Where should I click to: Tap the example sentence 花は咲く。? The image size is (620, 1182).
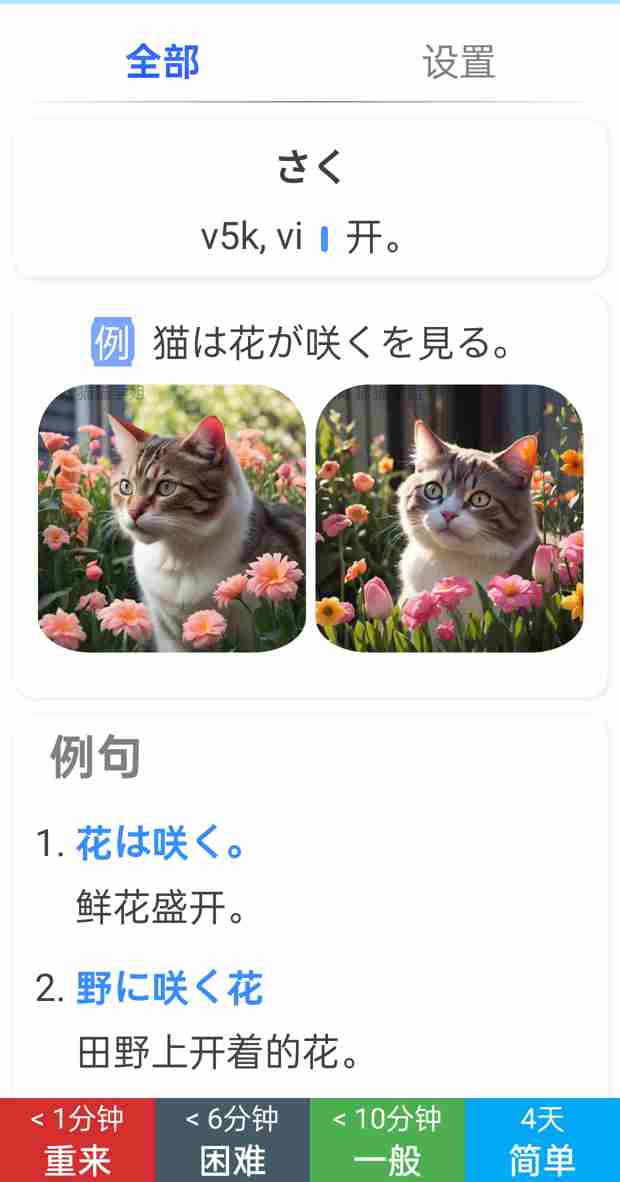pyautogui.click(x=160, y=845)
